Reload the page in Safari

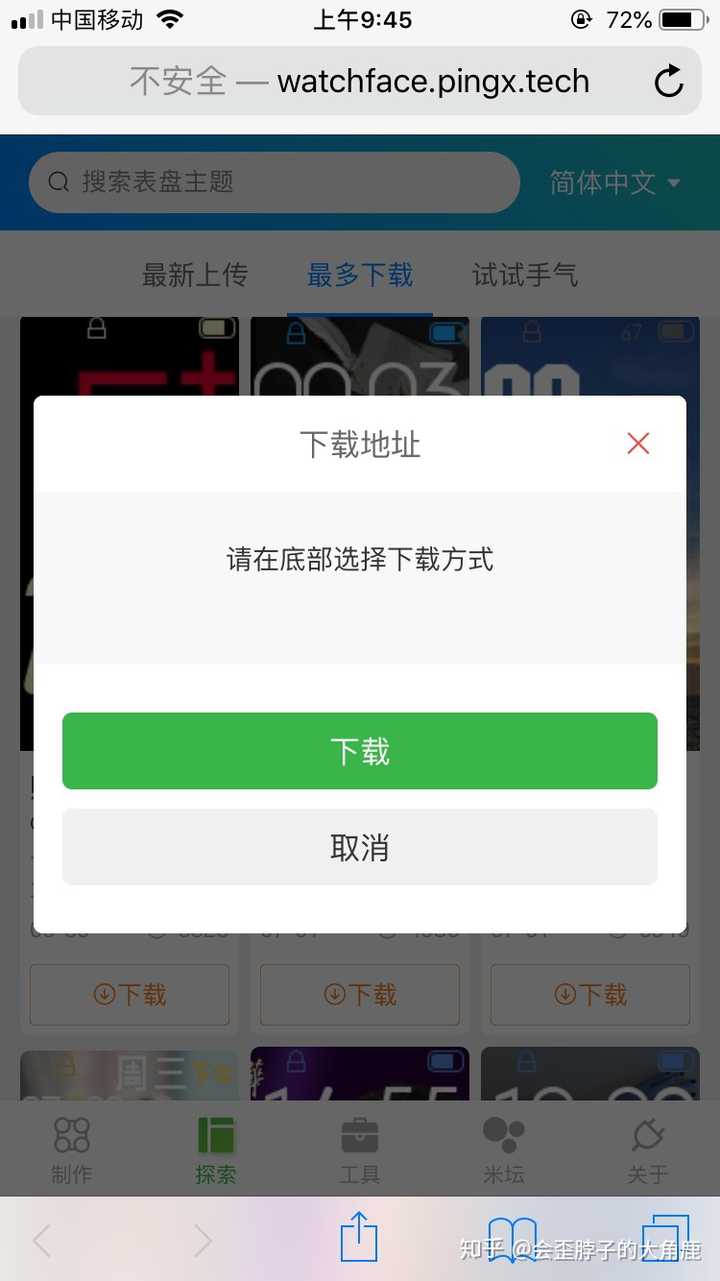coord(668,82)
